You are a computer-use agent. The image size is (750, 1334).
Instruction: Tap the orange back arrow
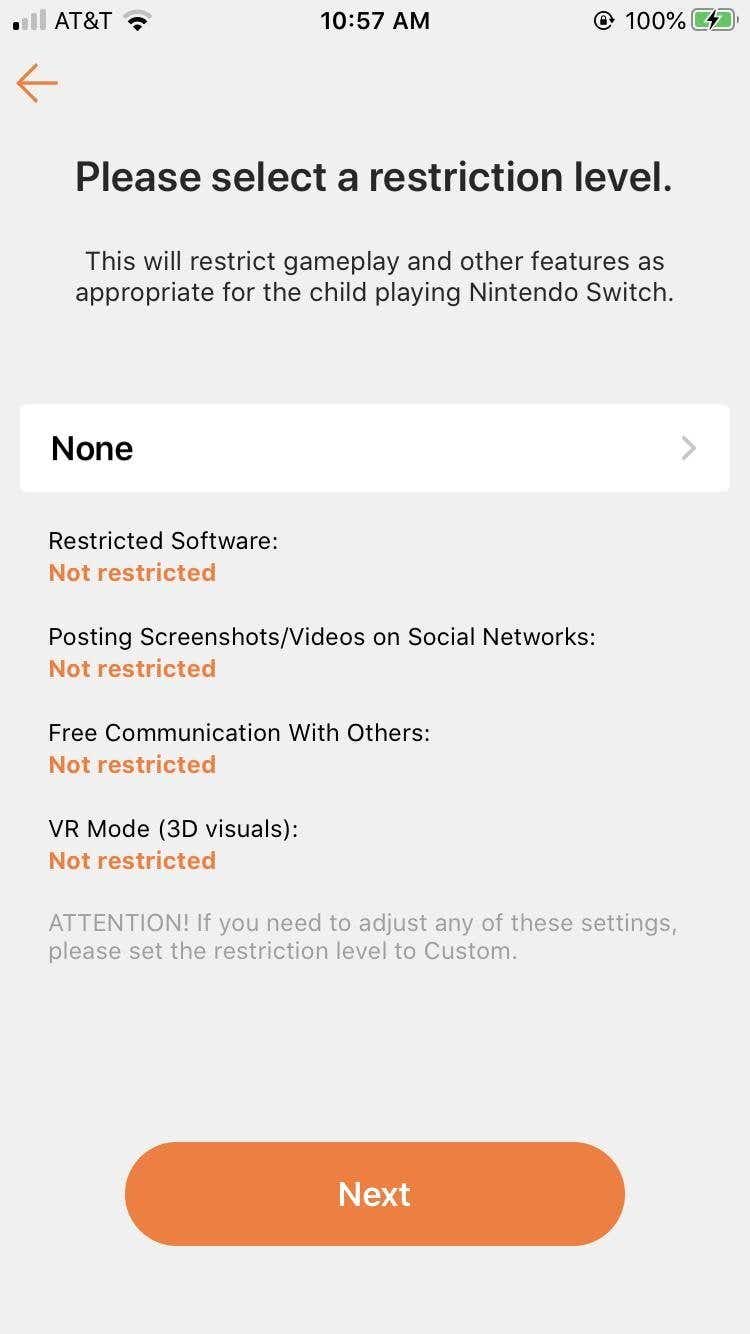36,83
